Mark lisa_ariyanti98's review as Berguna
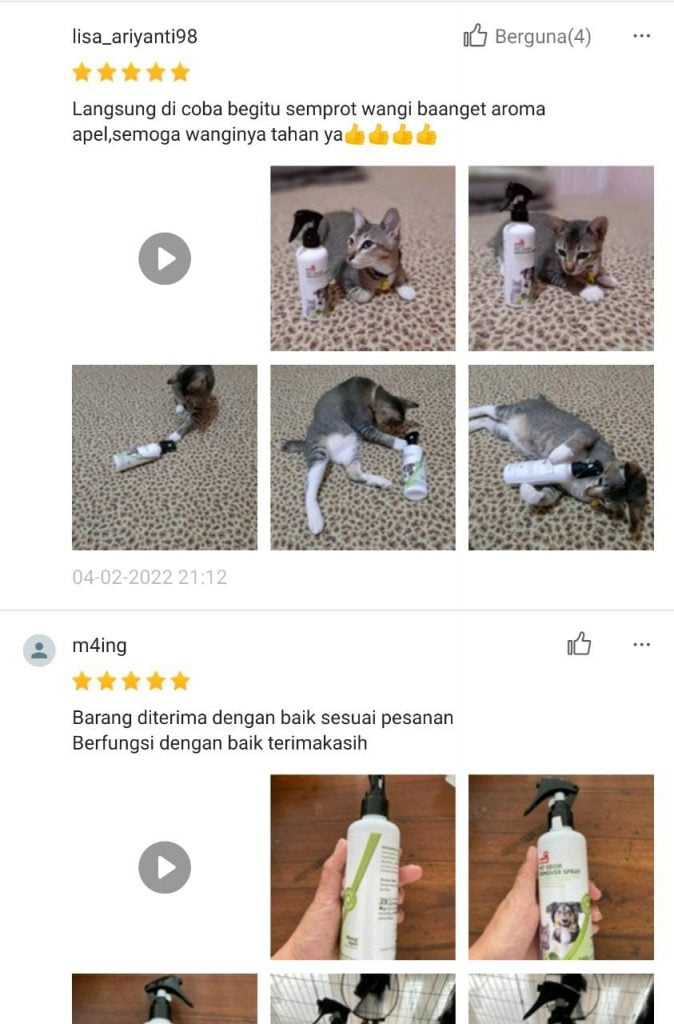 pos(527,37)
